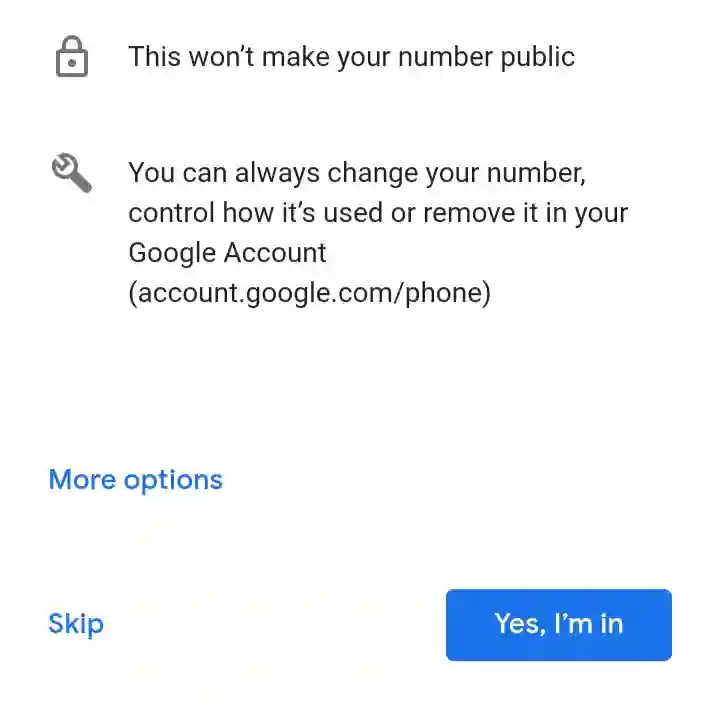Skip adding phone number
Screen dimensions: 720x702
(x=76, y=624)
